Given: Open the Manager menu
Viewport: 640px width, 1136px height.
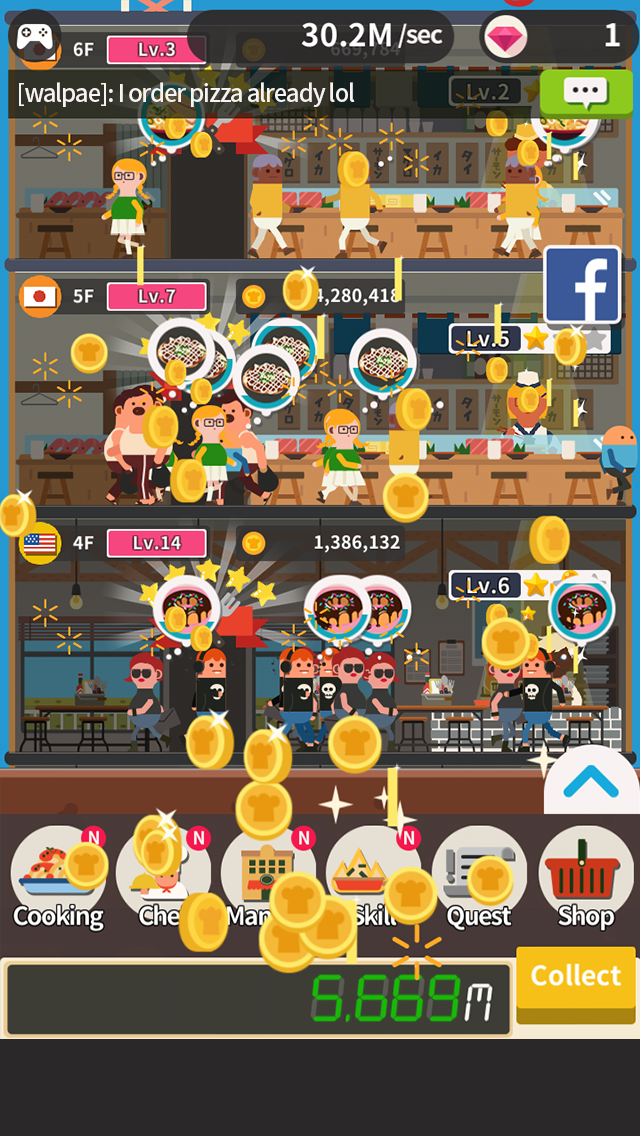Looking at the screenshot, I should (x=268, y=877).
